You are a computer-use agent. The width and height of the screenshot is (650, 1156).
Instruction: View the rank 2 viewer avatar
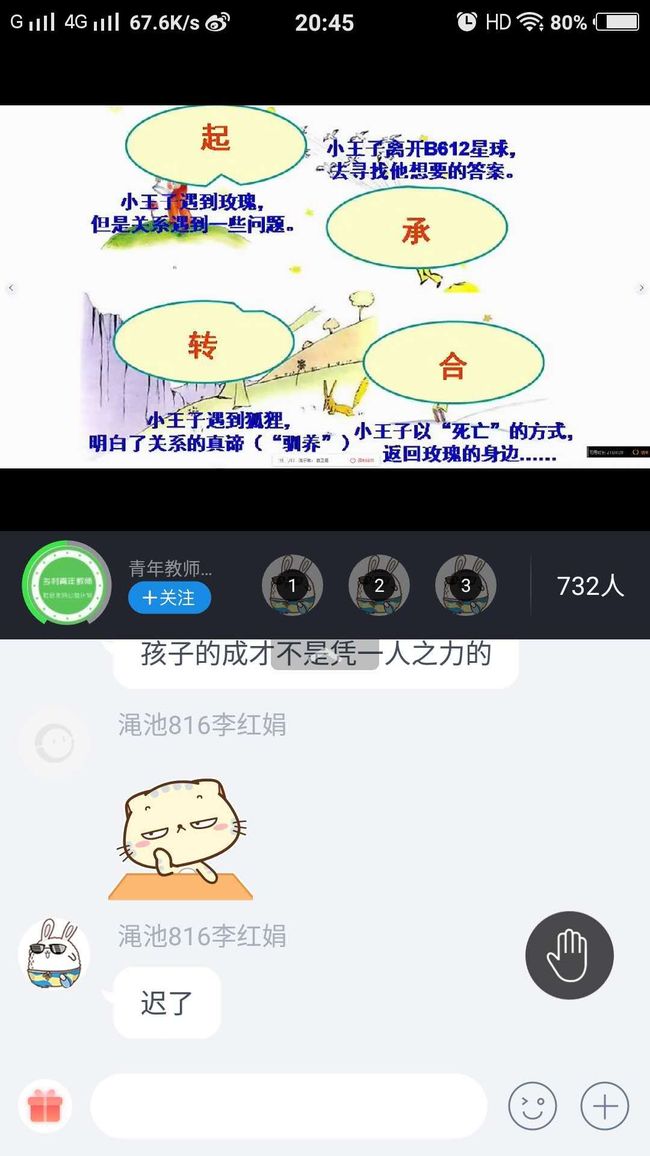click(379, 585)
